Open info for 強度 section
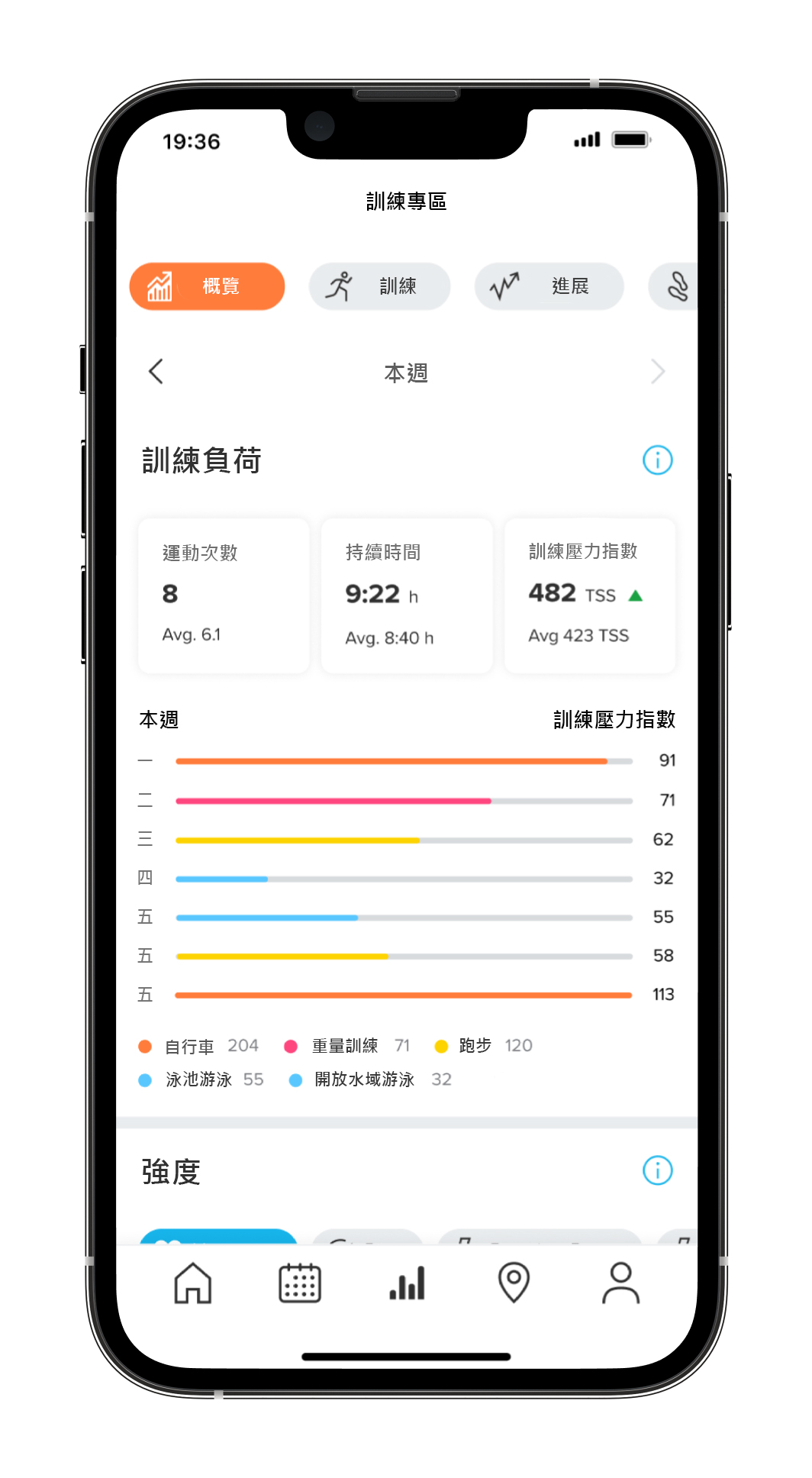The image size is (812, 1478). click(657, 1170)
